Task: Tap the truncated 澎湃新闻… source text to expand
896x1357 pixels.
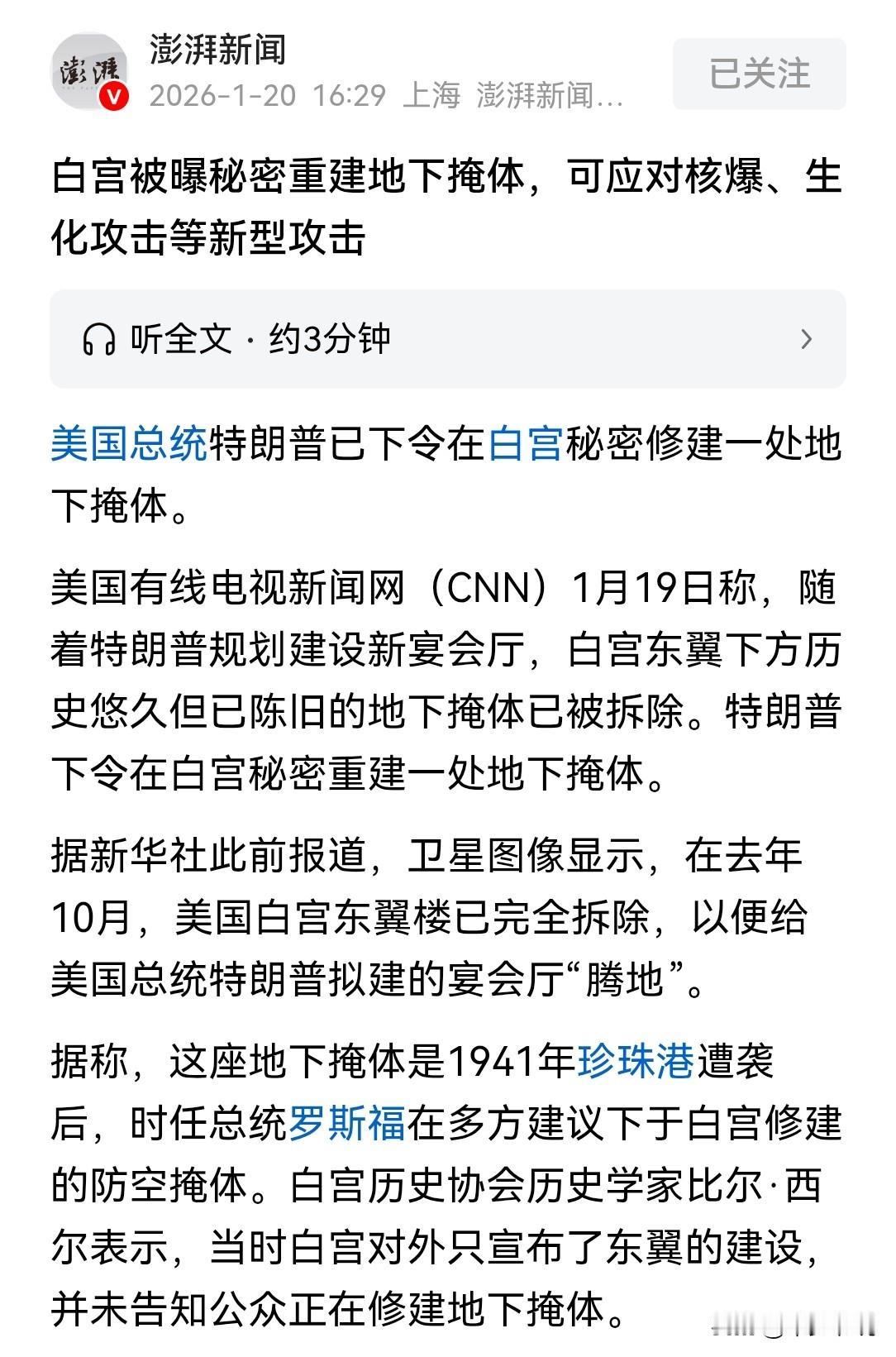Action: tap(550, 96)
